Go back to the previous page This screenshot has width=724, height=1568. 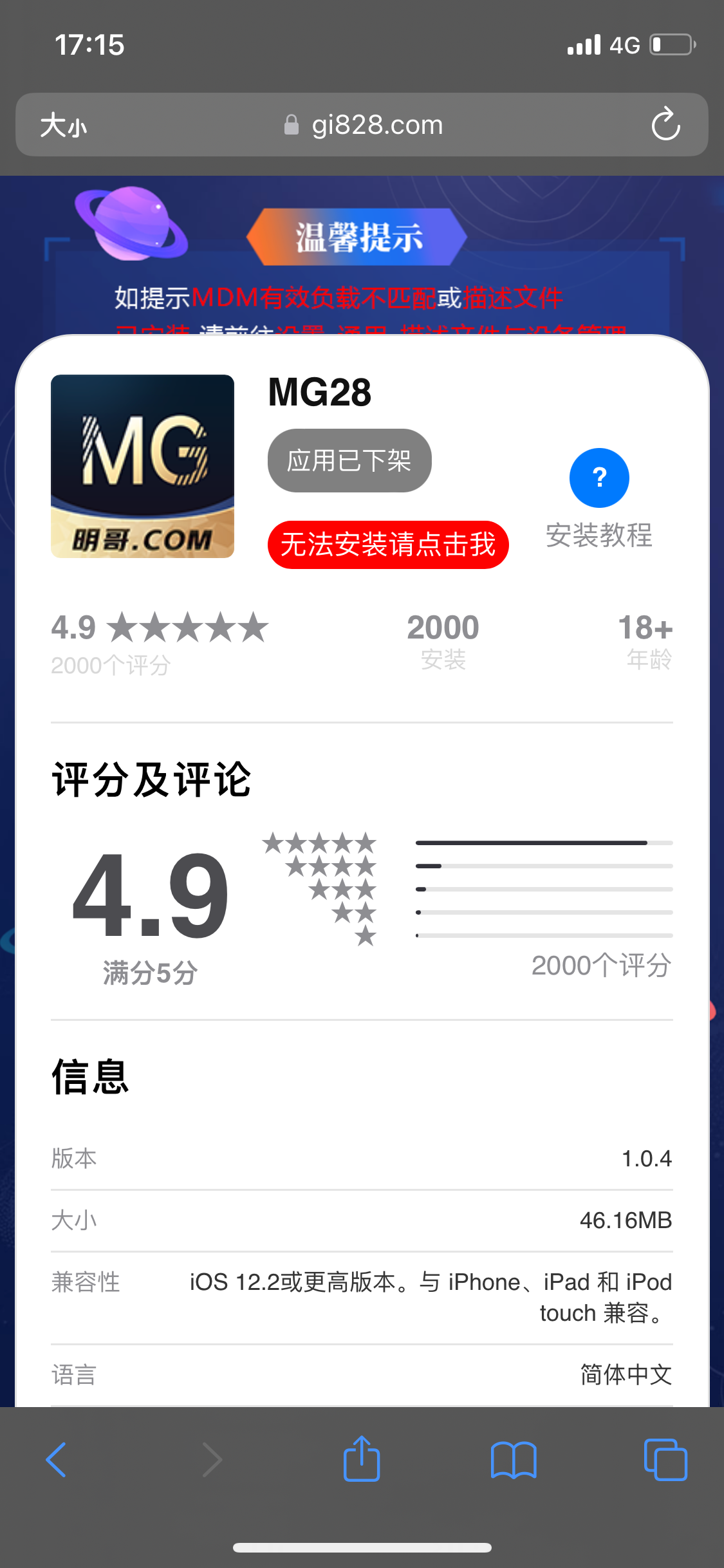pyautogui.click(x=56, y=1460)
